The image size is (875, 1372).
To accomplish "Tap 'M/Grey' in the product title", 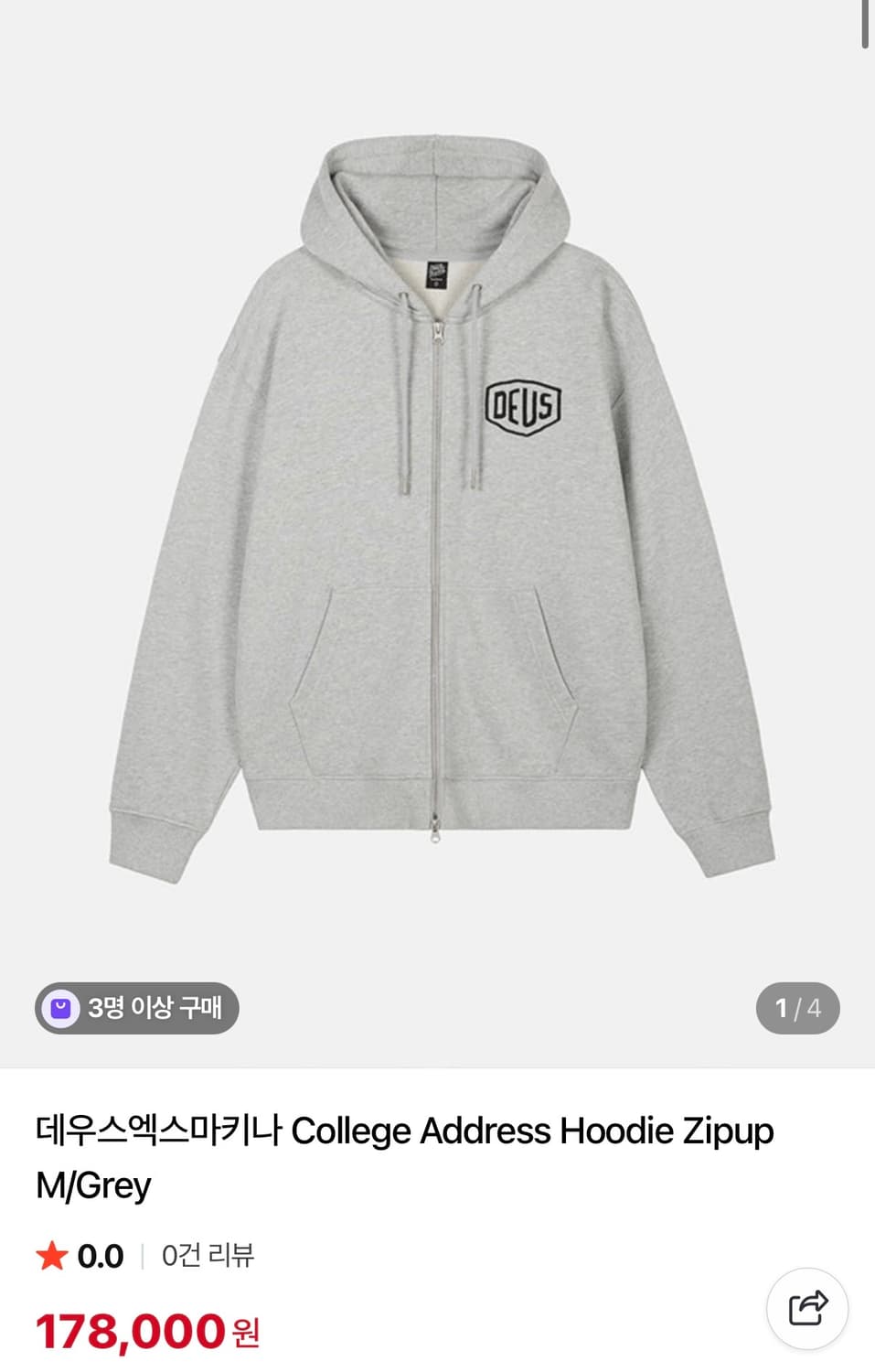I will tap(94, 1184).
